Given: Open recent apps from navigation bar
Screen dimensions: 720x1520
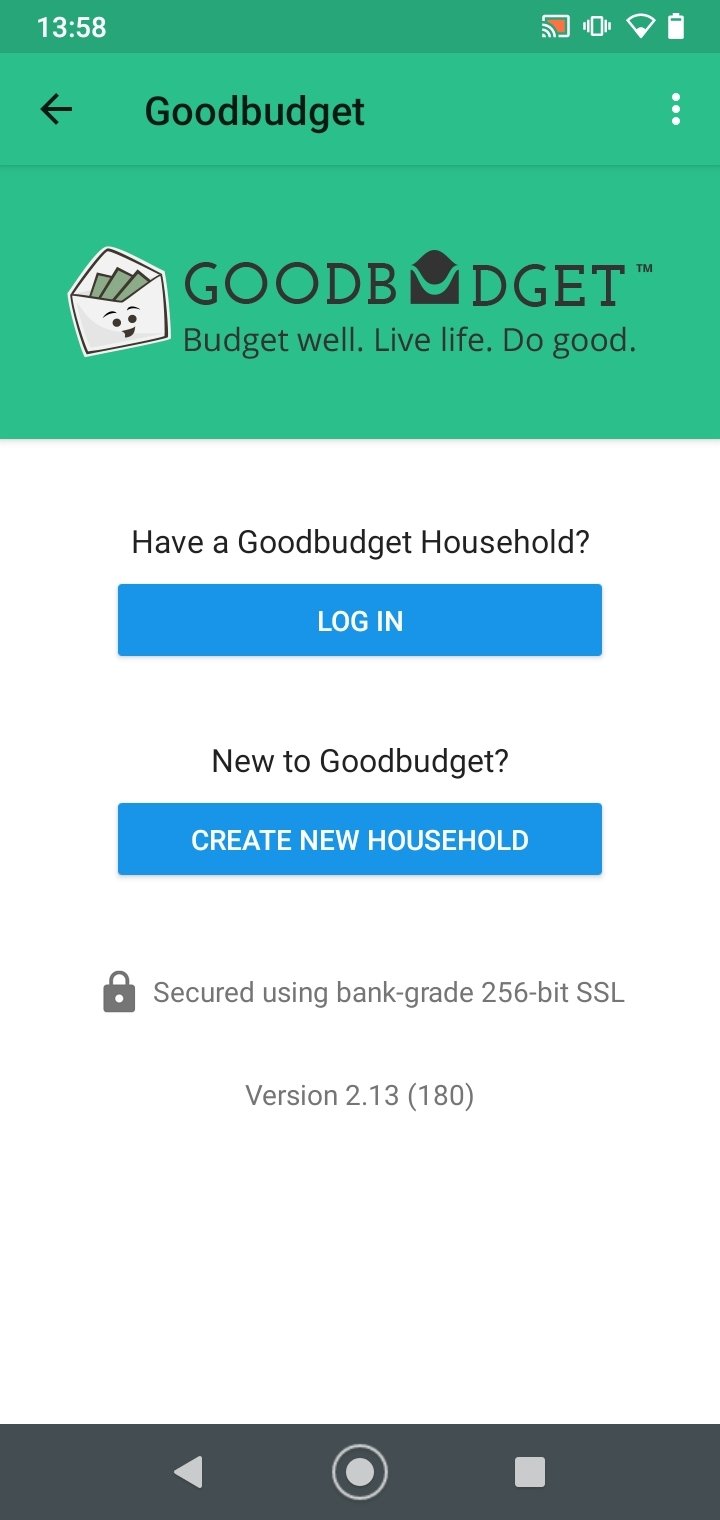Looking at the screenshot, I should [530, 1472].
